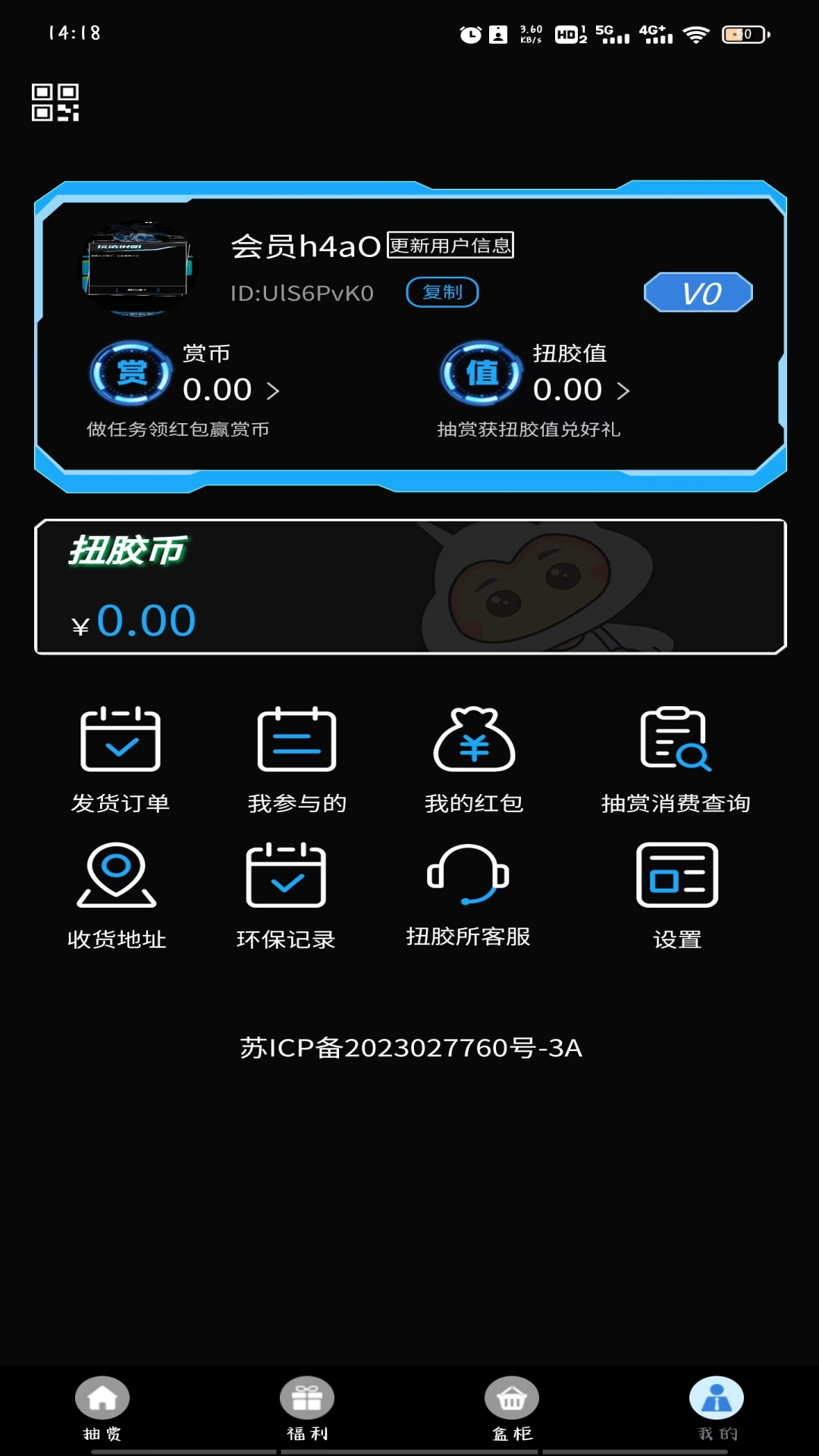Select the 我参与的 icon

(297, 739)
